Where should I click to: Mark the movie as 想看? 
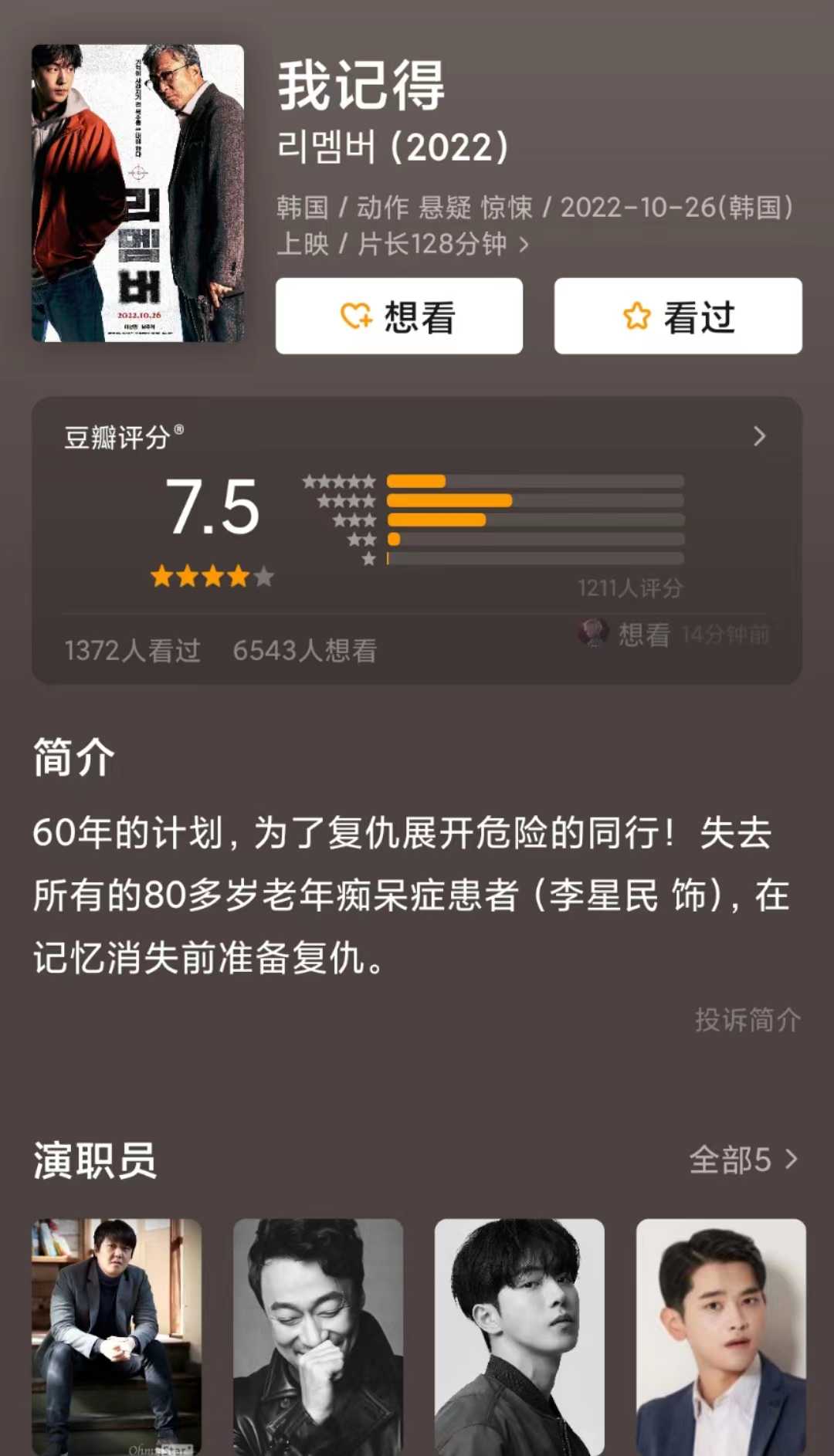click(399, 317)
